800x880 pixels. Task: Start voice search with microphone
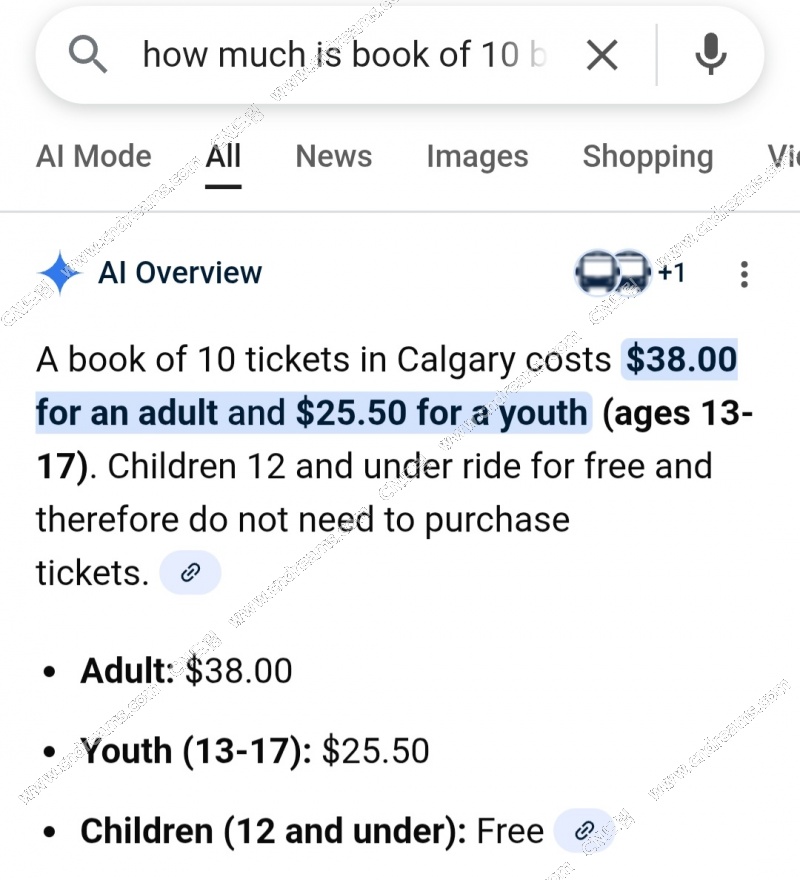[x=710, y=55]
